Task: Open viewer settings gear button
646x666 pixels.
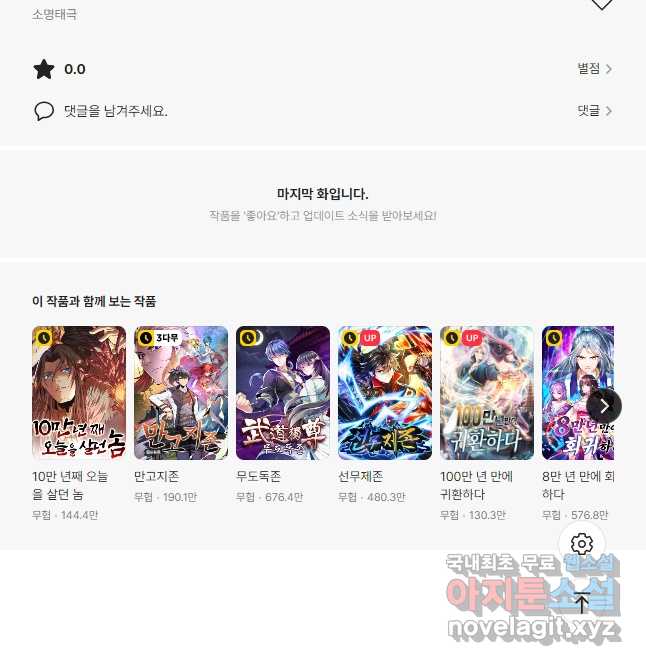Action: coord(582,544)
